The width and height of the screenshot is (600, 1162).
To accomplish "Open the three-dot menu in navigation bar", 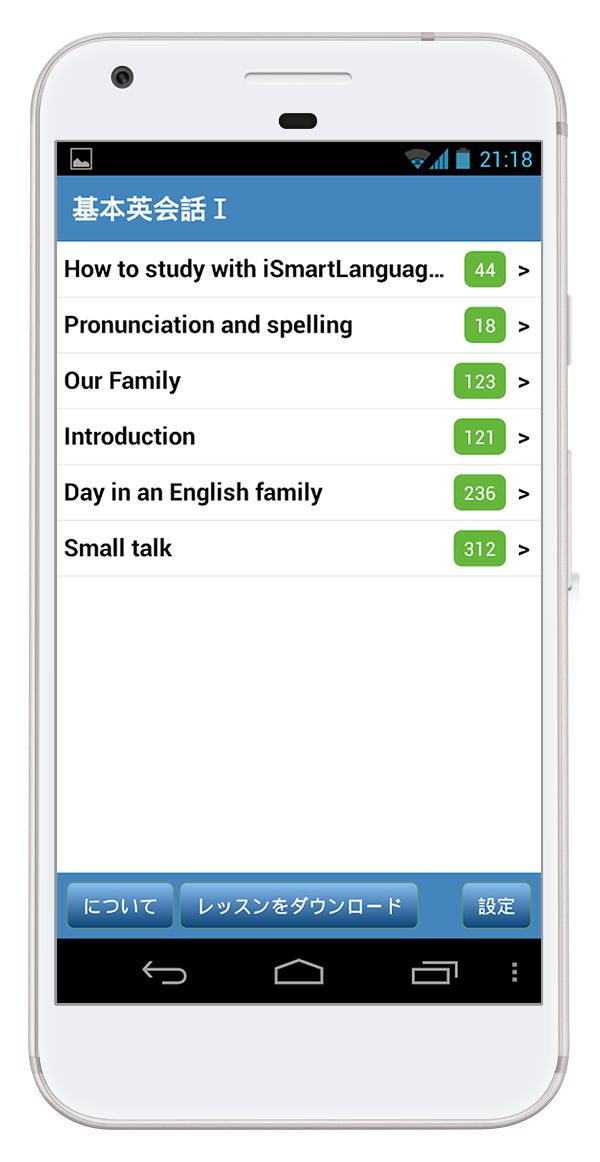I will 515,972.
